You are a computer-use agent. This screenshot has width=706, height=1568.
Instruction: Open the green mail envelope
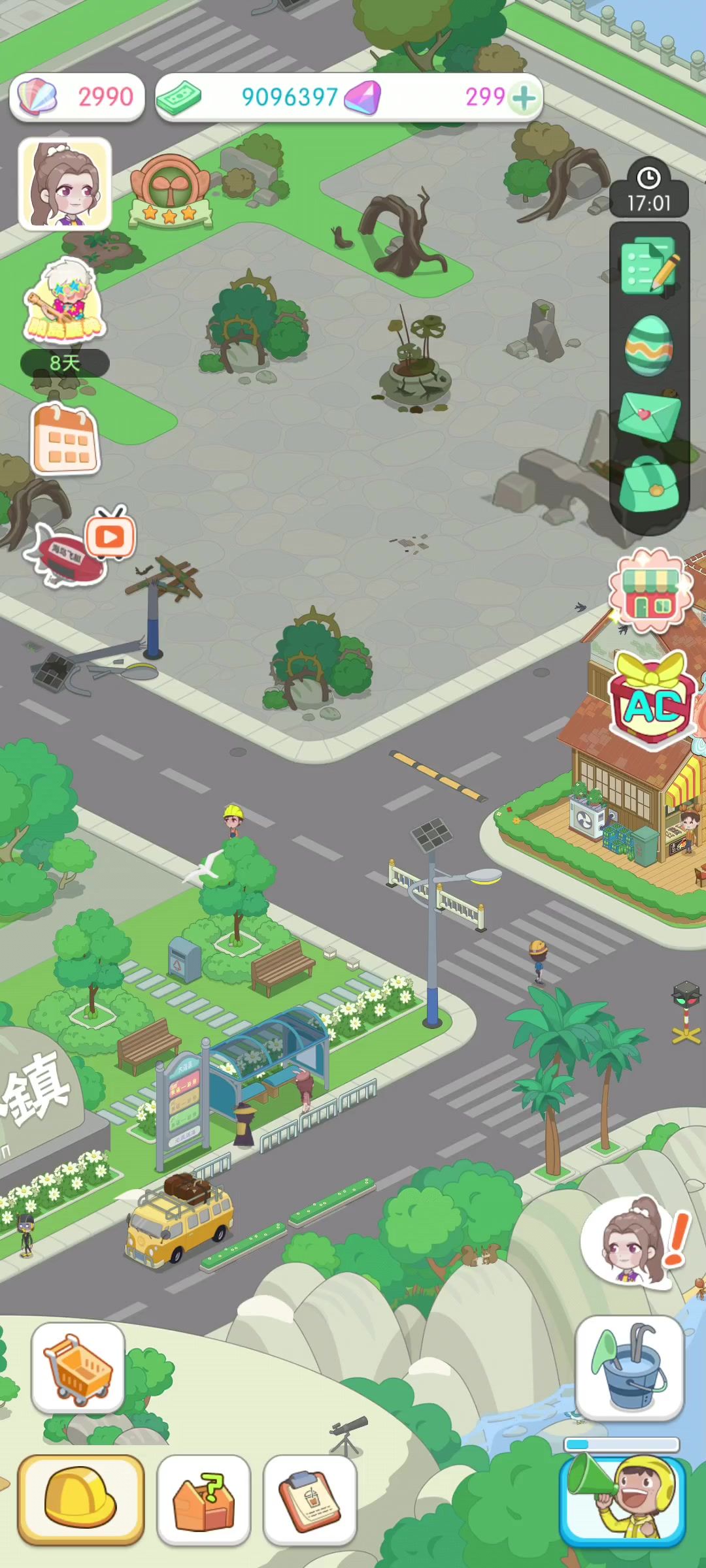(x=649, y=415)
